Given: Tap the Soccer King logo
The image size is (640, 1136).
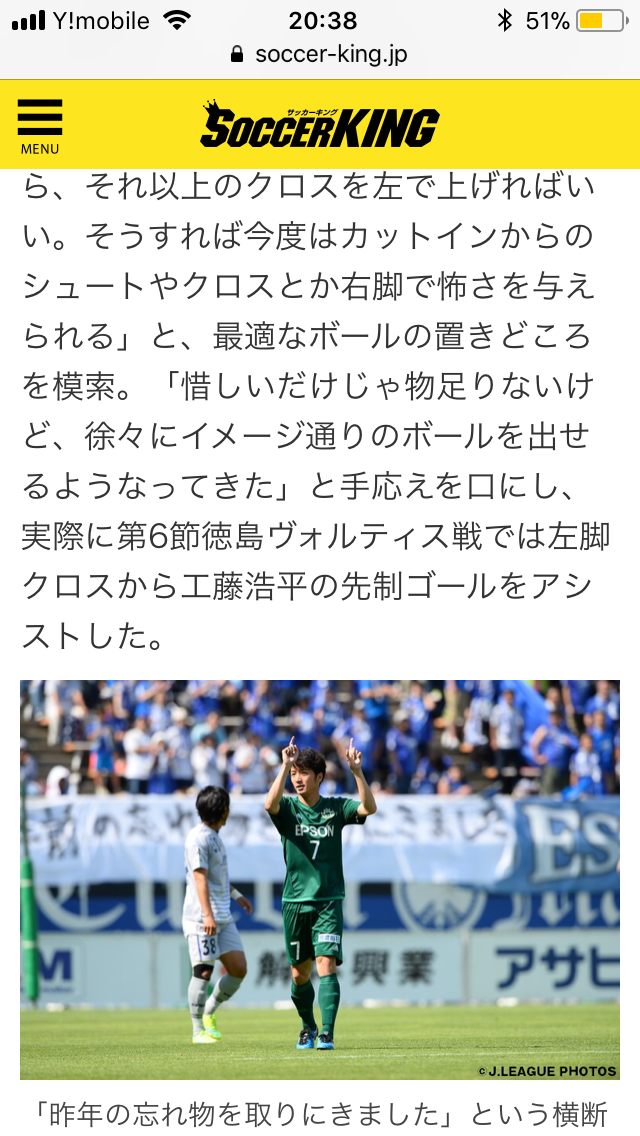Looking at the screenshot, I should click(320, 125).
